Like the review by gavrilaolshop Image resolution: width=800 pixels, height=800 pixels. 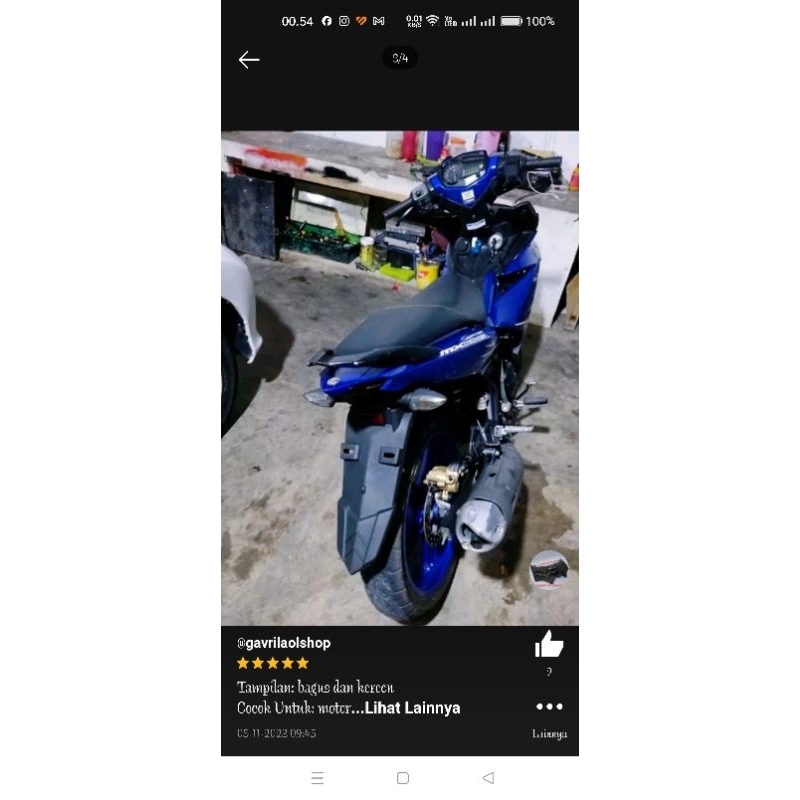click(x=549, y=646)
